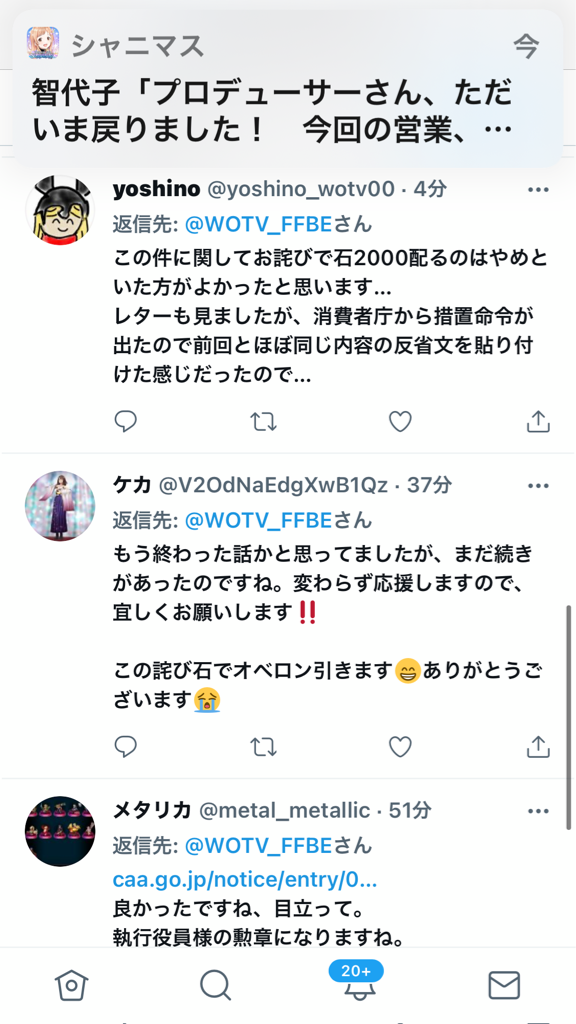The width and height of the screenshot is (576, 1024).
Task: Open the overflow menu on yoshino's tweet
Action: [x=538, y=189]
